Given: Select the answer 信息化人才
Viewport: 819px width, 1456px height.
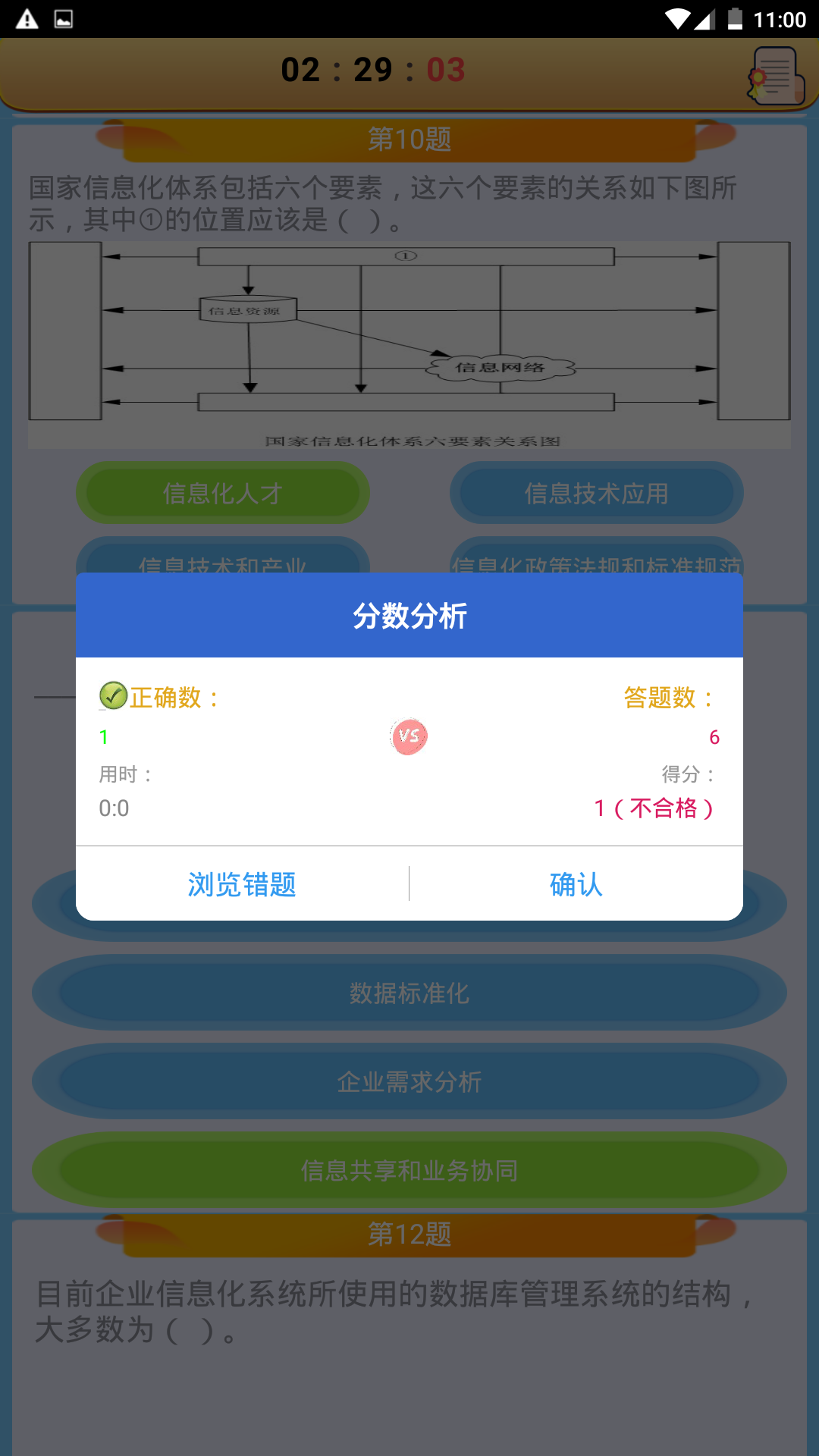Looking at the screenshot, I should [223, 493].
